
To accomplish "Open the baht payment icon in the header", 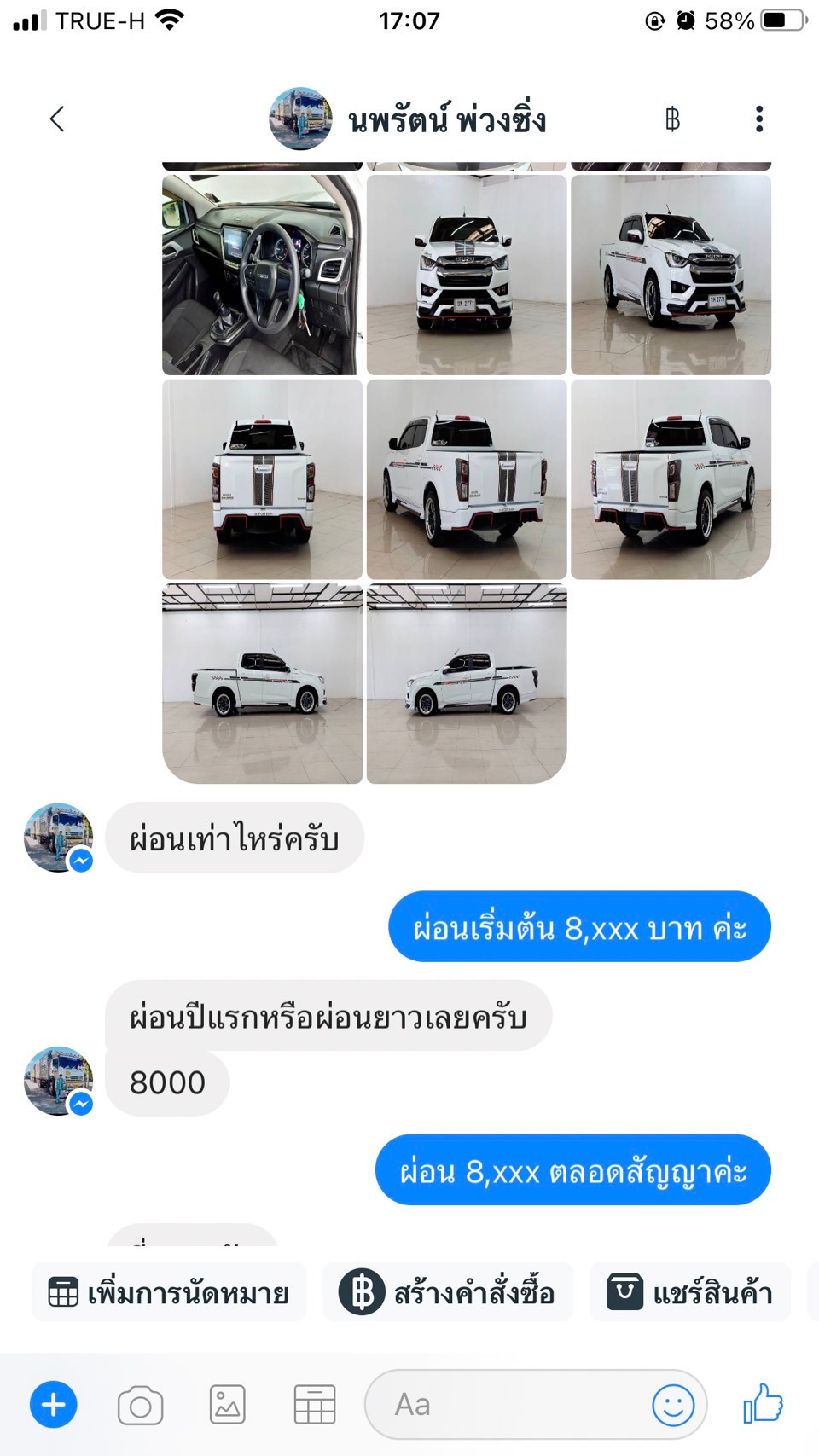I will point(672,119).
